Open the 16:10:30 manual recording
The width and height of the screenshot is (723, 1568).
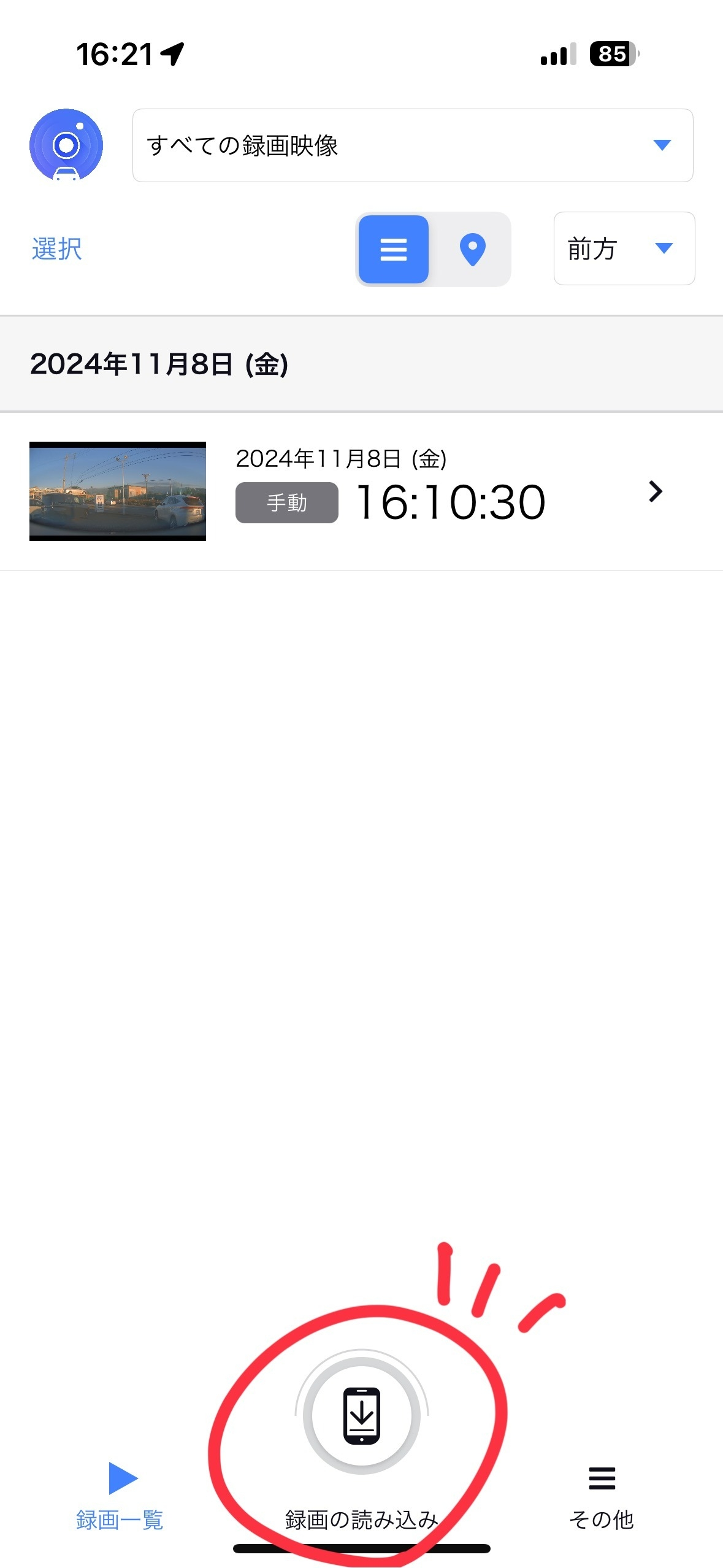click(361, 491)
